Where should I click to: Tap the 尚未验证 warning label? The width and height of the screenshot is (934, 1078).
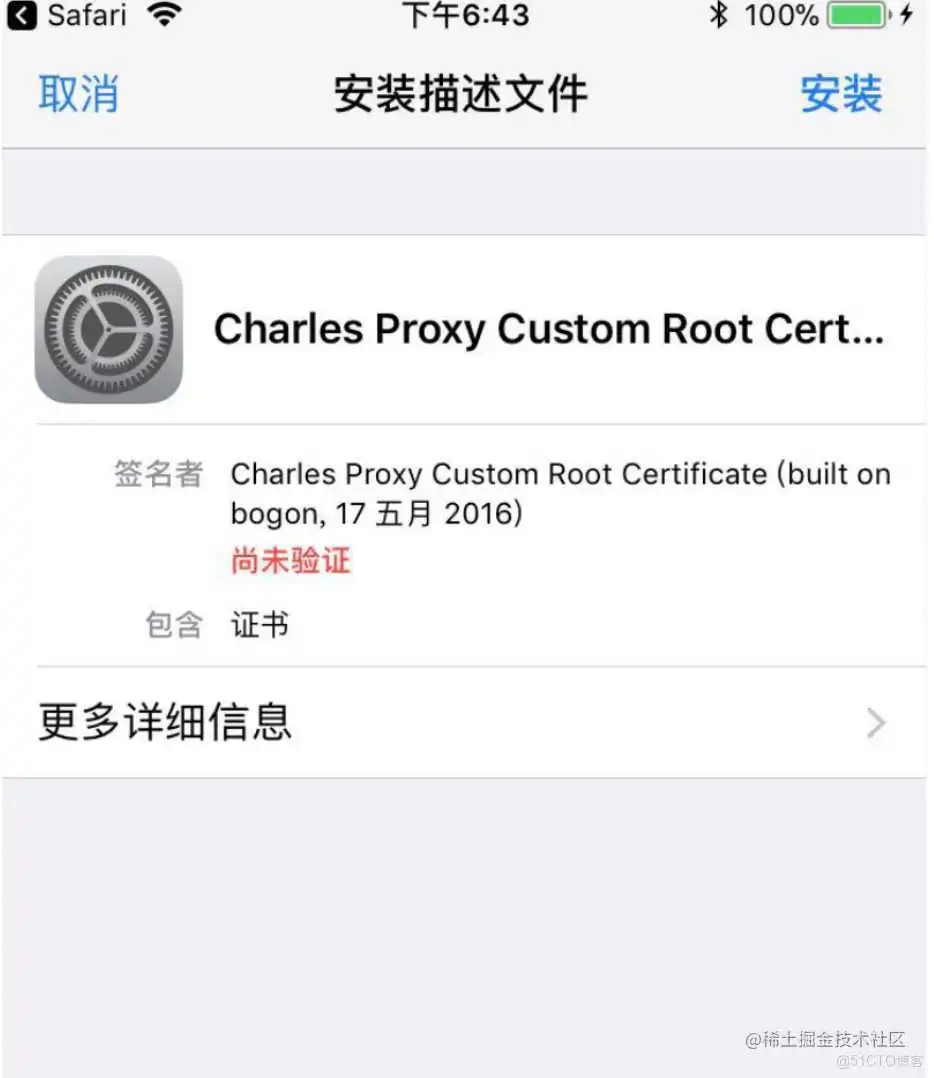point(289,561)
